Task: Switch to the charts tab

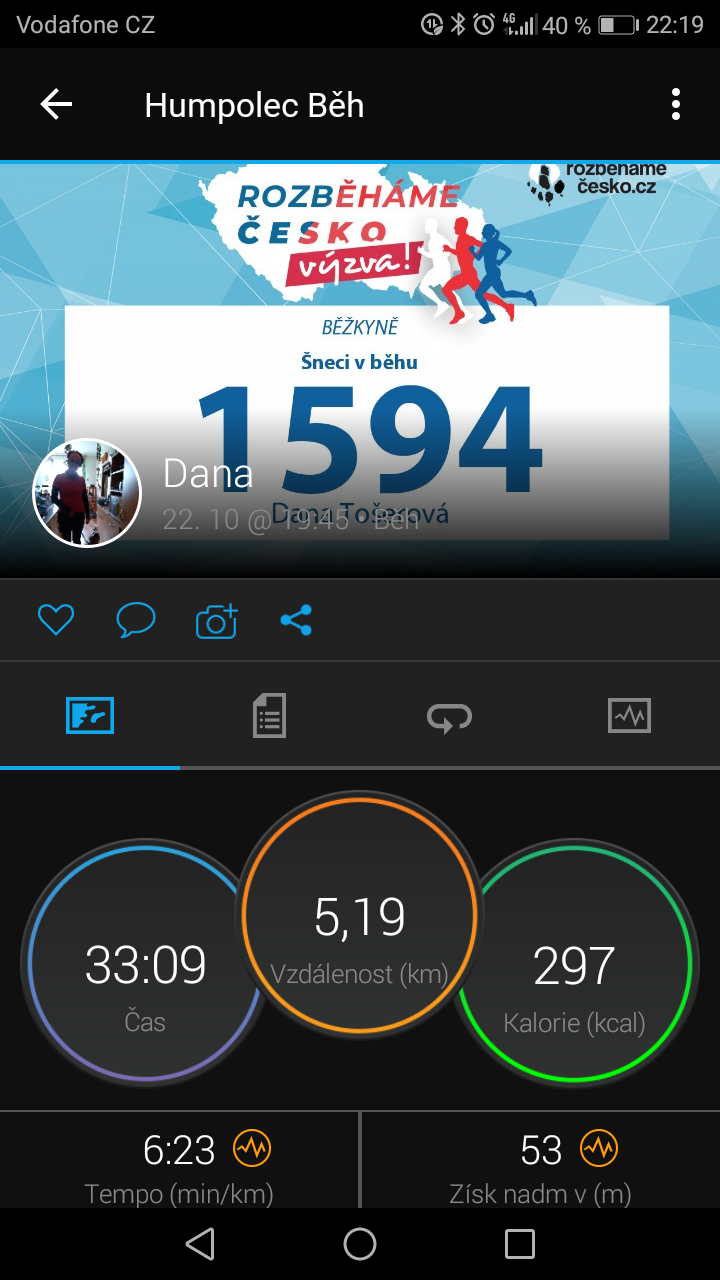Action: [x=629, y=716]
